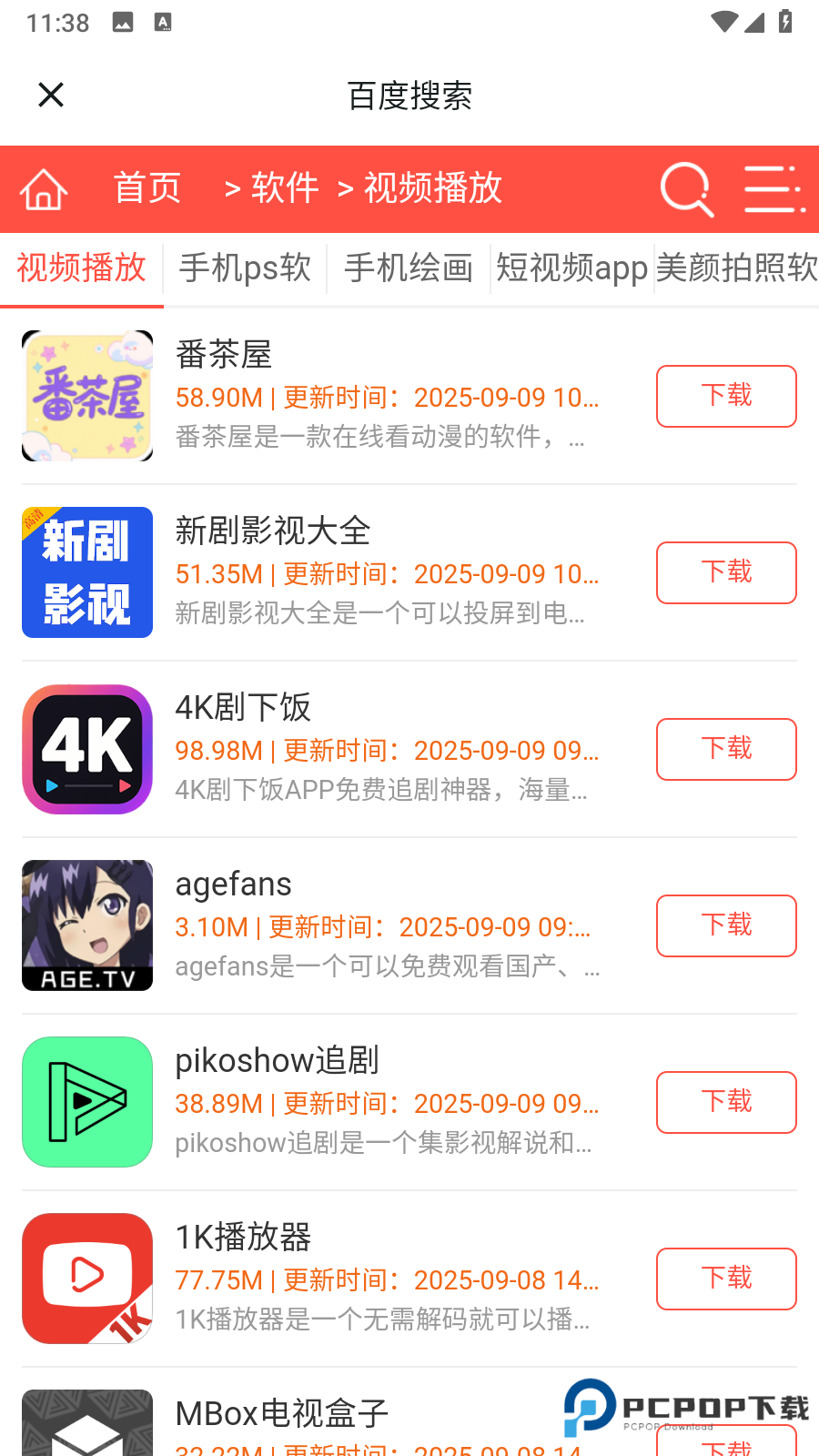The width and height of the screenshot is (819, 1456).
Task: Download 番茶屋 via its 下载 button
Action: (725, 397)
